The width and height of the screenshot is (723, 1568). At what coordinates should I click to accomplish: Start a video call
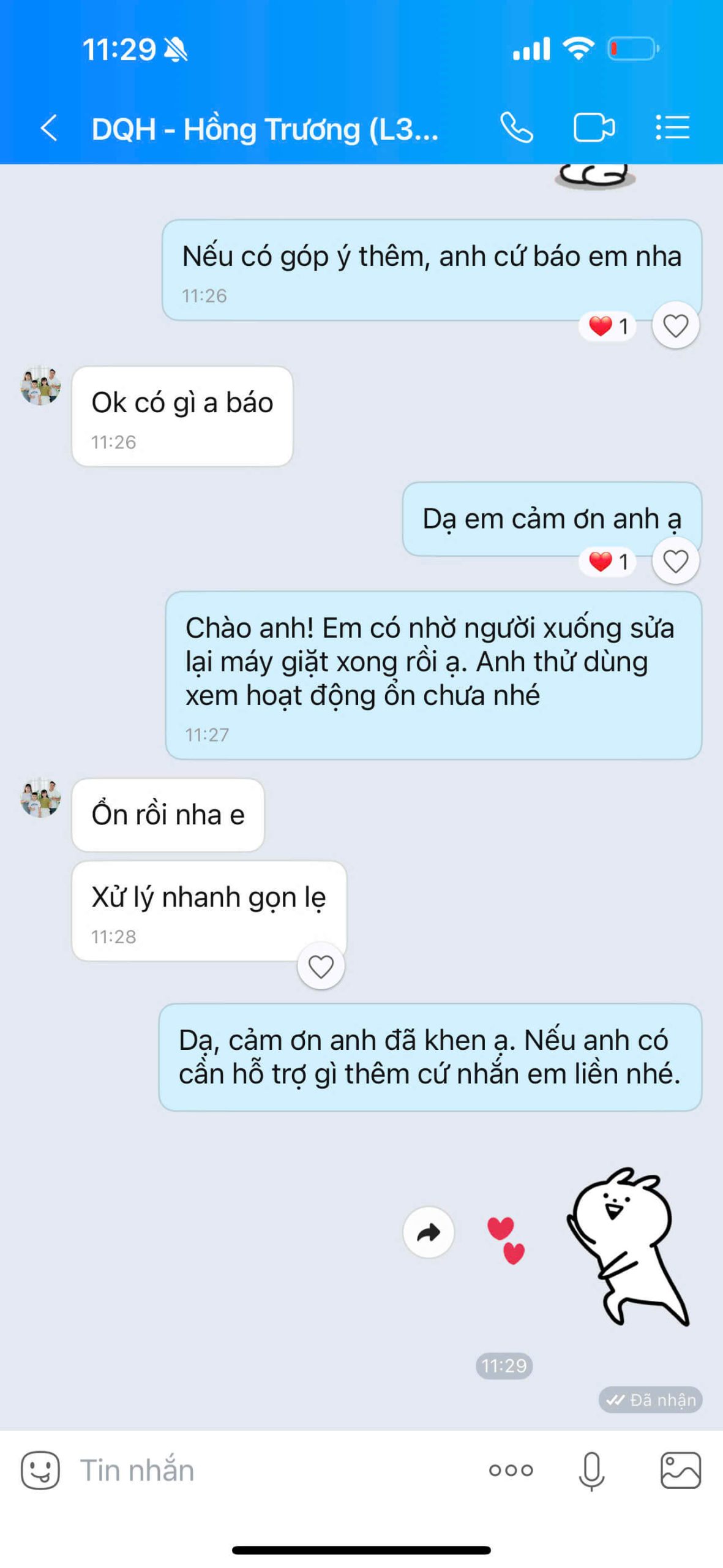[593, 128]
